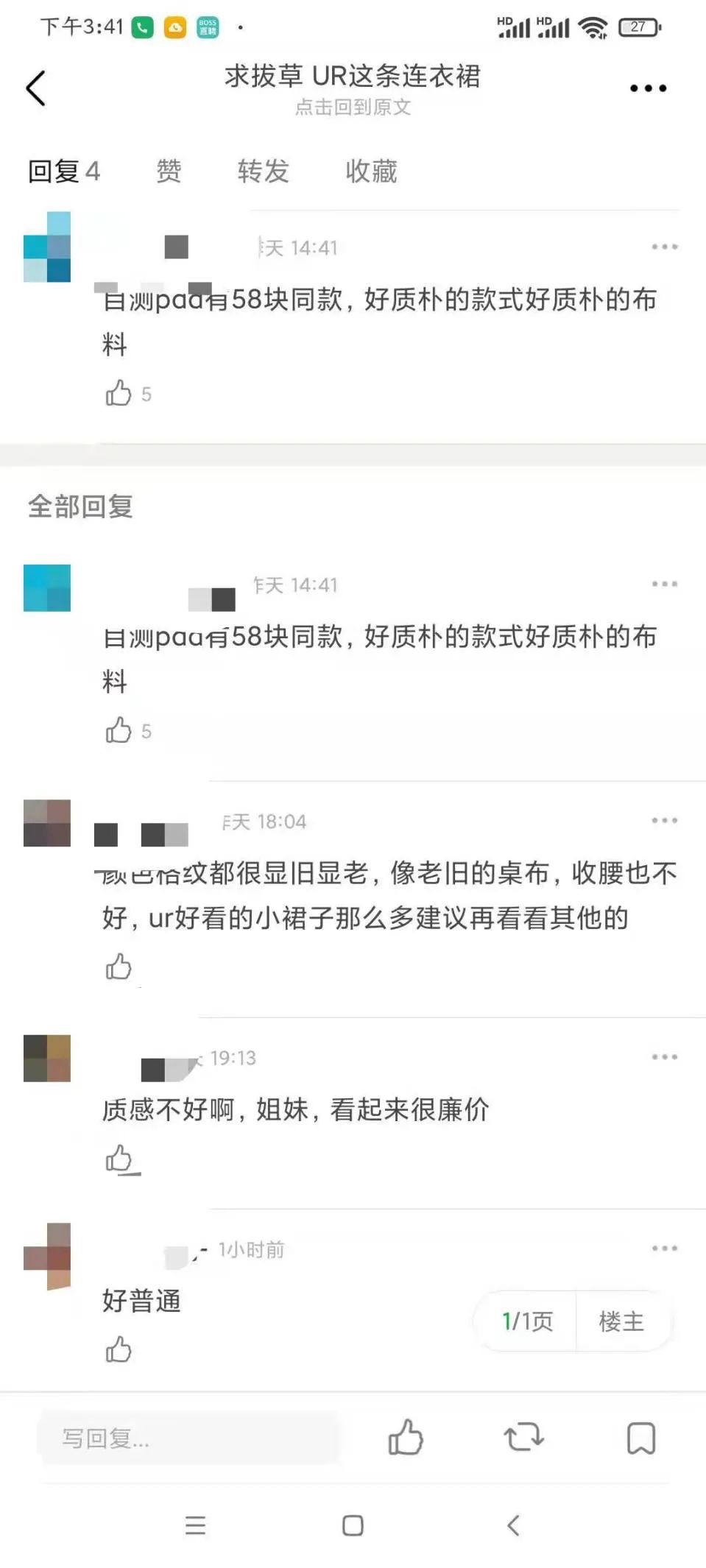The height and width of the screenshot is (1568, 706).
Task: Like the comment 质感不好啊，姐妹
Action: (x=119, y=1158)
